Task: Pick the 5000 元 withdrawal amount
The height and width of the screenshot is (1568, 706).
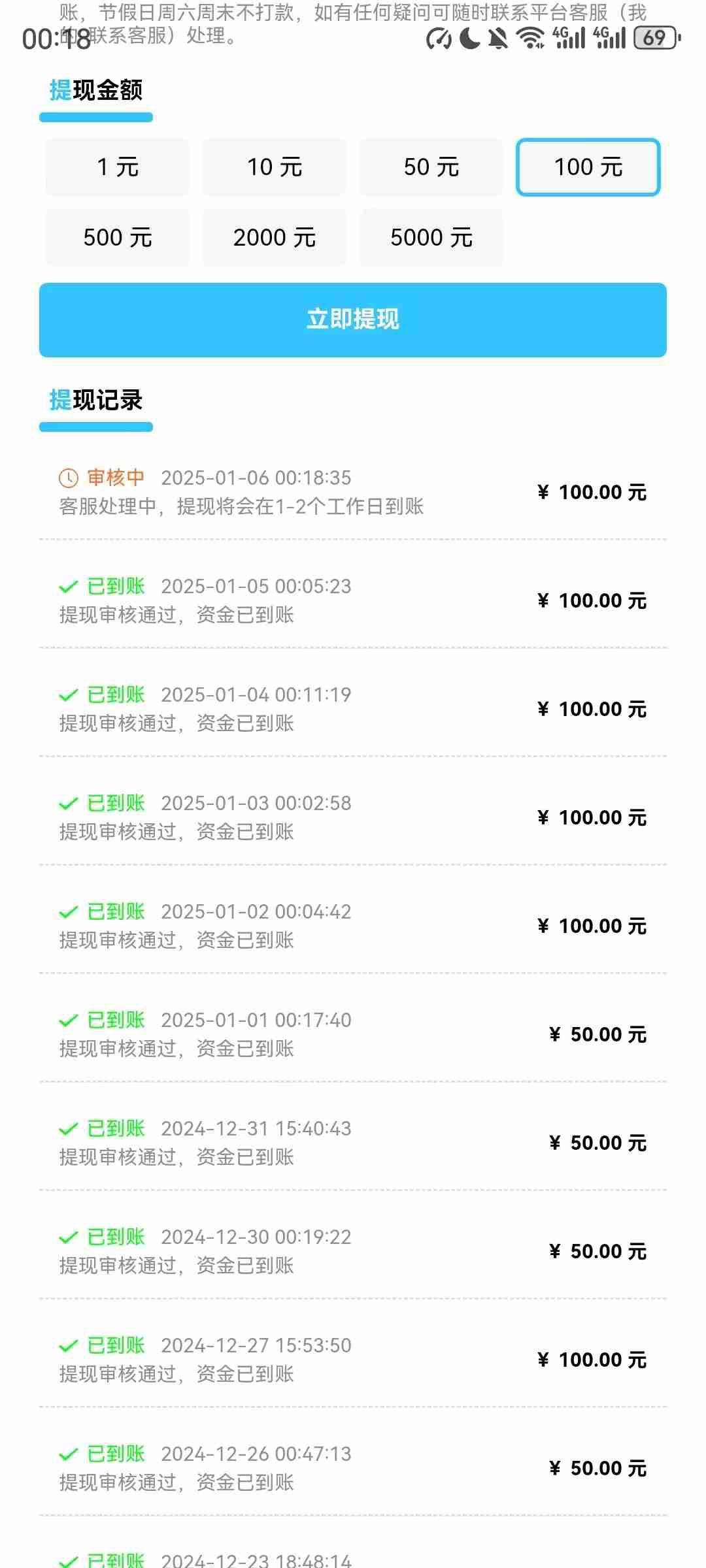Action: point(431,238)
